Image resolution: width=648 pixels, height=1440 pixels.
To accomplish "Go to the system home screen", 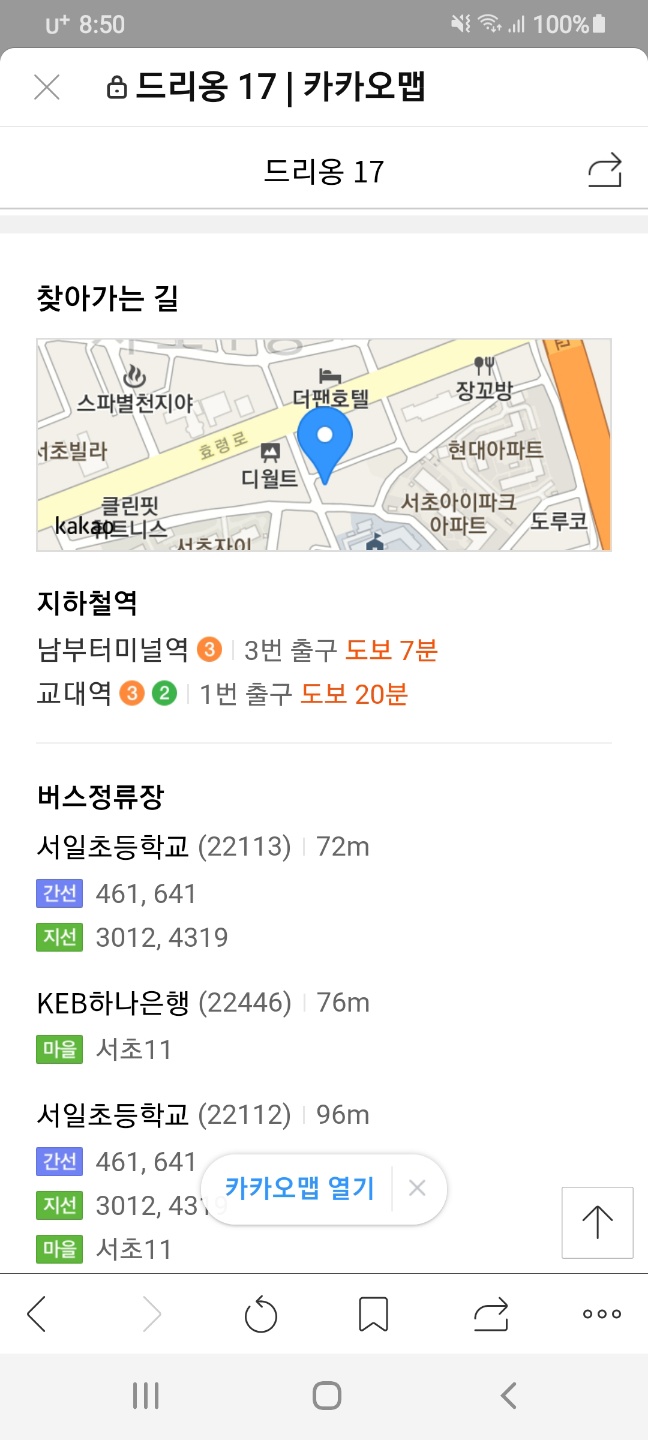I will tap(326, 1396).
